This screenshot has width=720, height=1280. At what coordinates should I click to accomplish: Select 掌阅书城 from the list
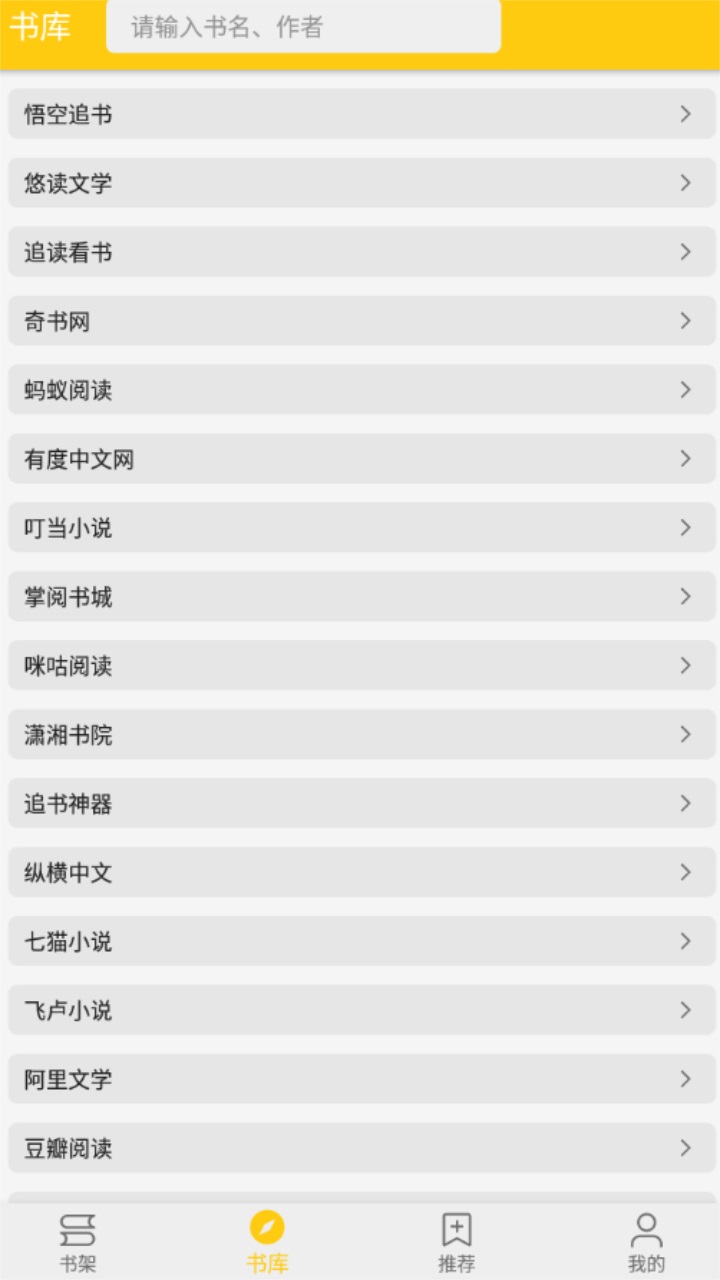click(x=360, y=597)
